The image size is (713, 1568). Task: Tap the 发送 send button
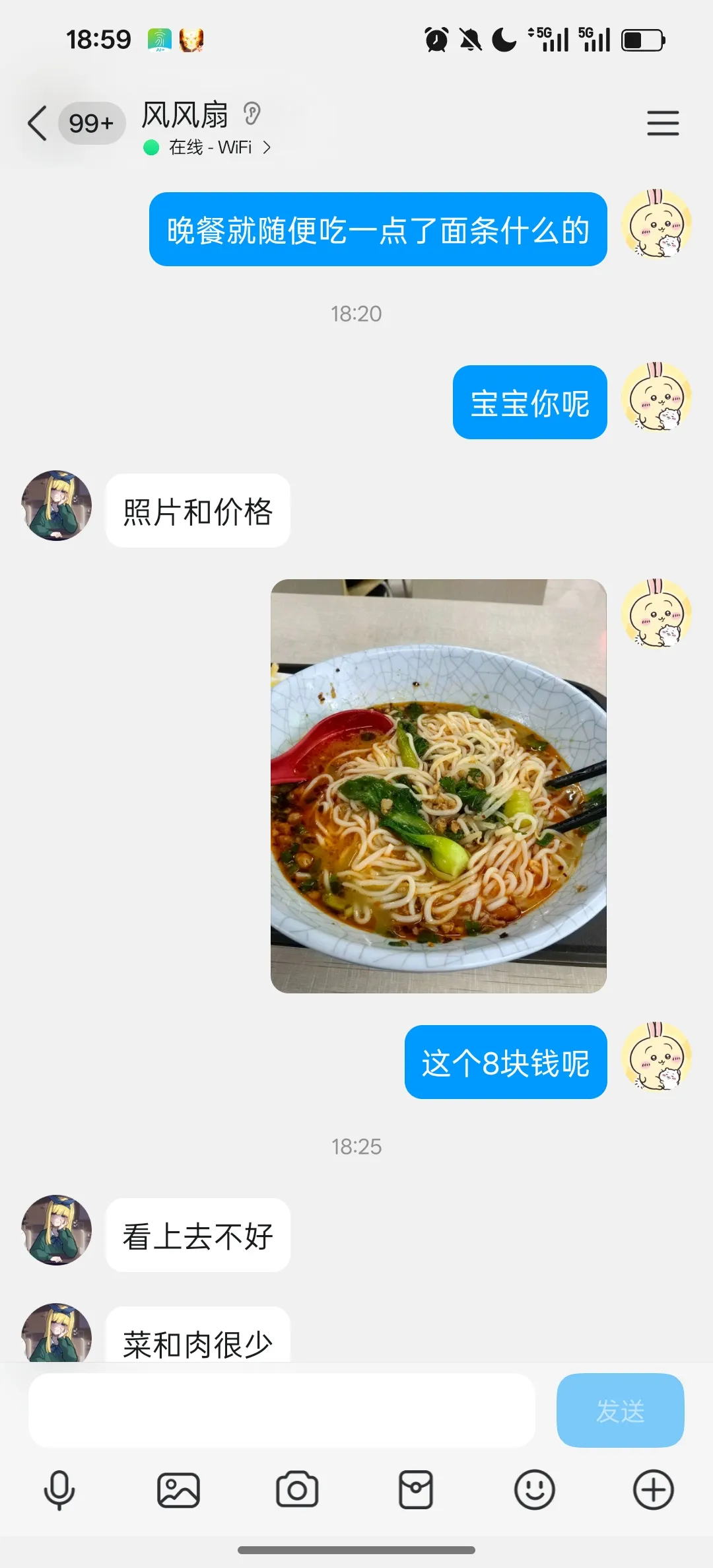coord(620,1410)
